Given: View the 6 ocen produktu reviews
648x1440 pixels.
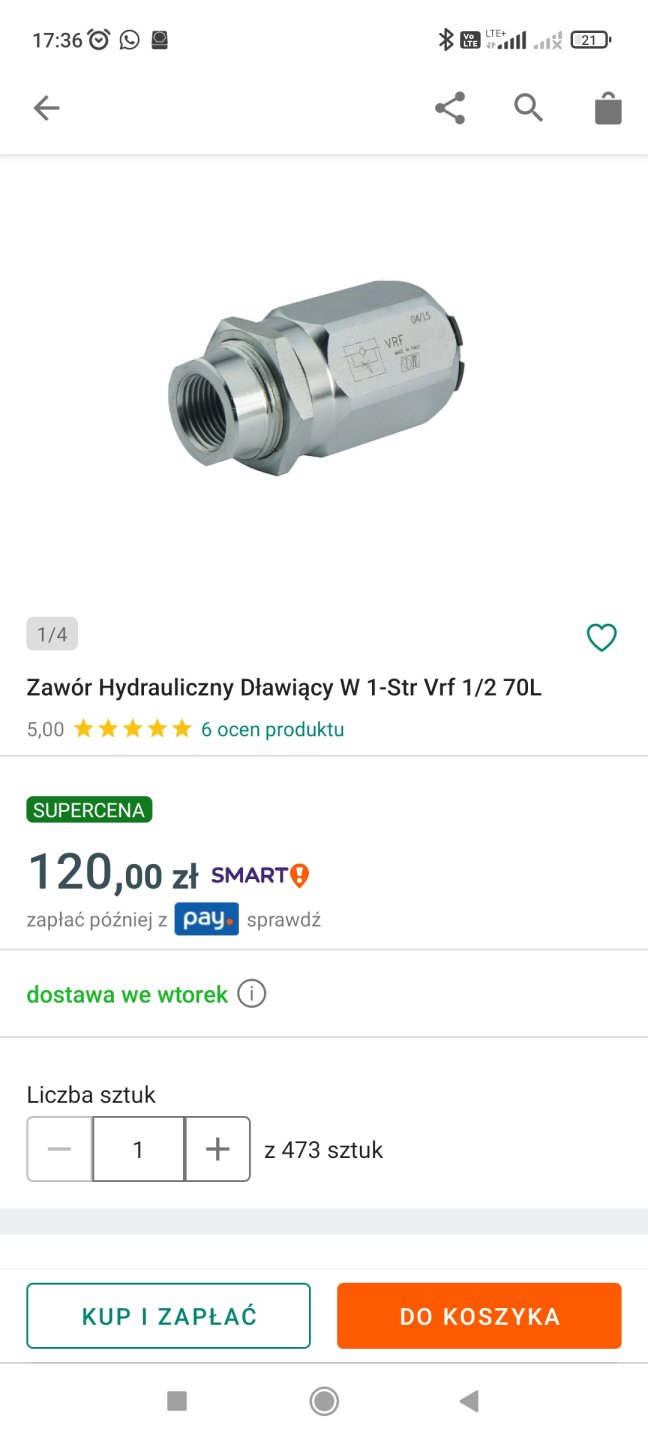Looking at the screenshot, I should pyautogui.click(x=272, y=729).
